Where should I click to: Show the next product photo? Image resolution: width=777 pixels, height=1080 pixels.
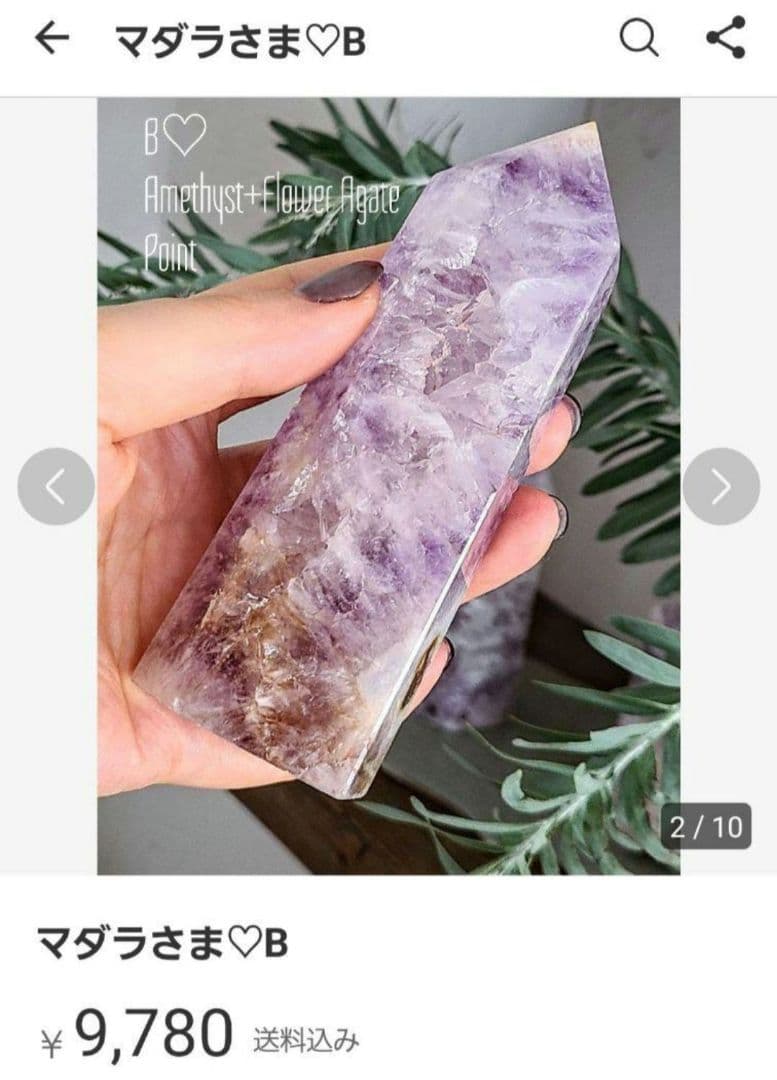(x=721, y=487)
